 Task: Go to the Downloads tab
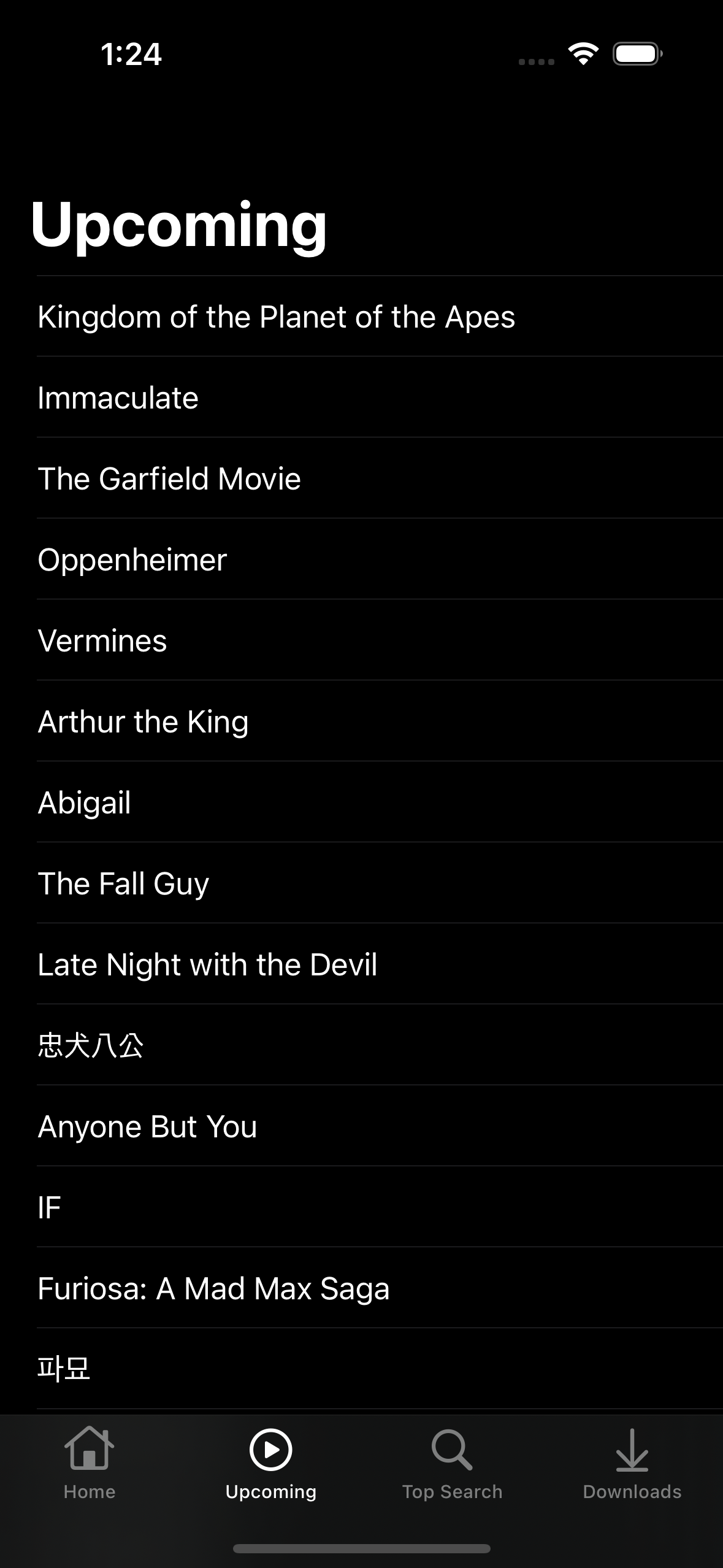632,1464
